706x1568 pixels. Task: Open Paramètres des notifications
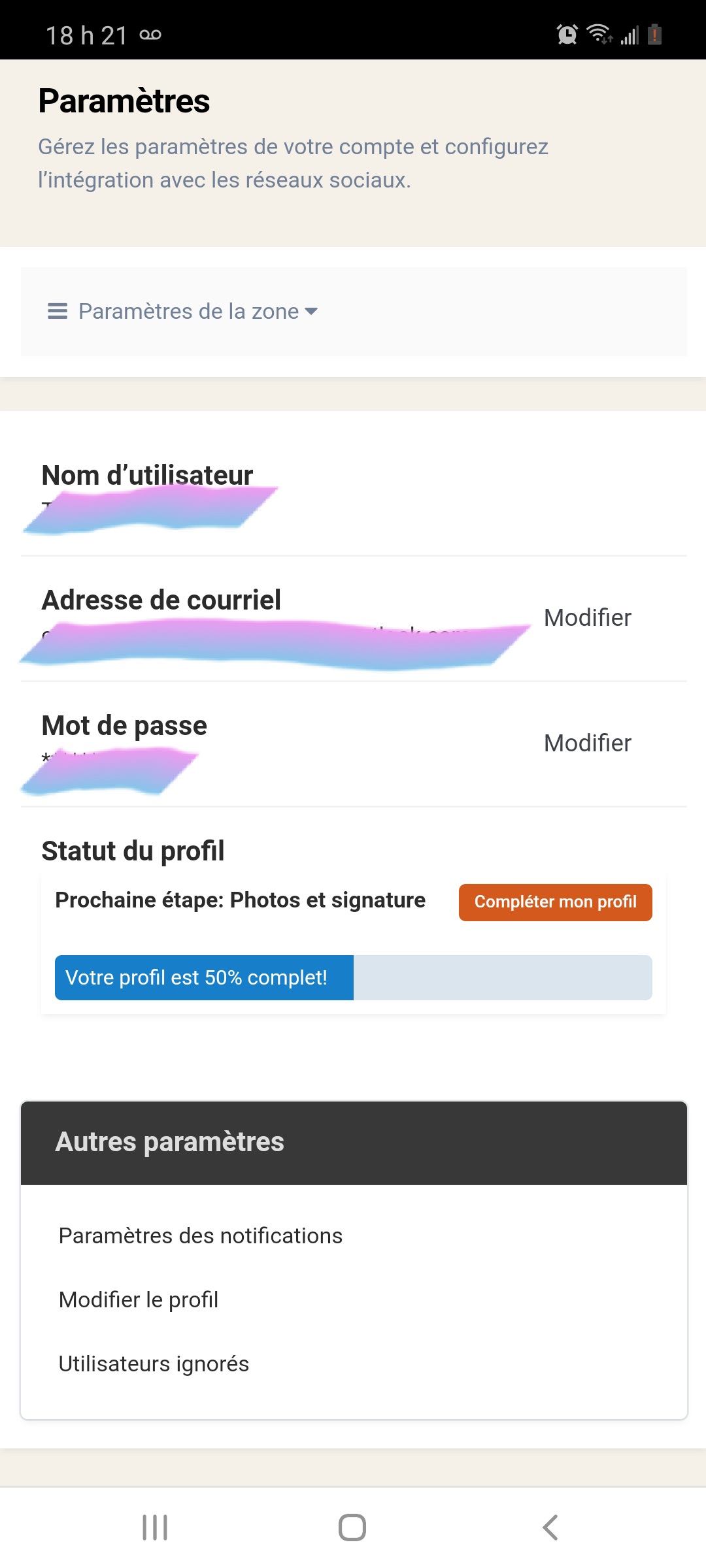coord(200,1236)
